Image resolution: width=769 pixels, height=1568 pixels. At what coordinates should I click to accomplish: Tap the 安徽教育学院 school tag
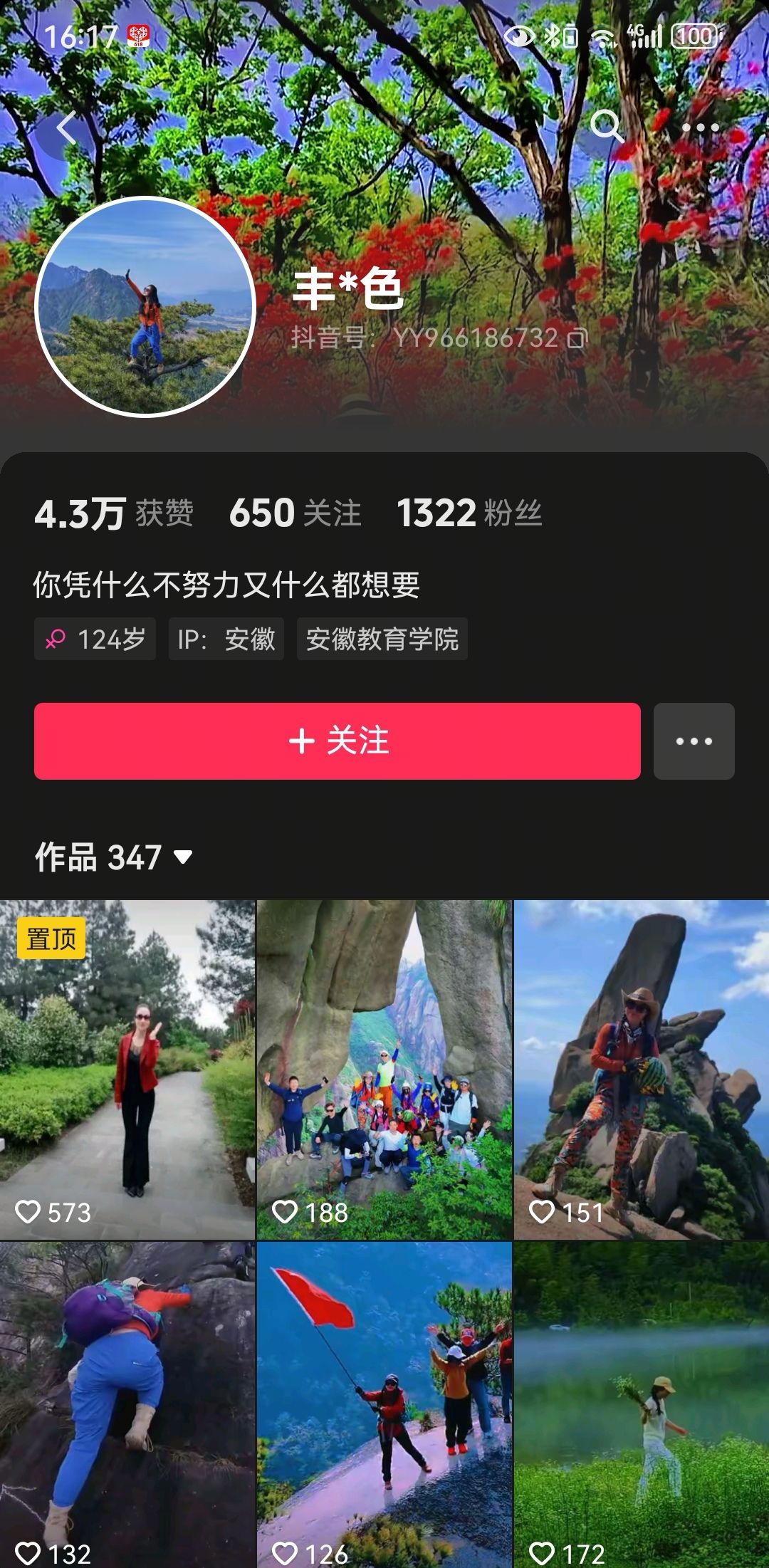pyautogui.click(x=382, y=639)
